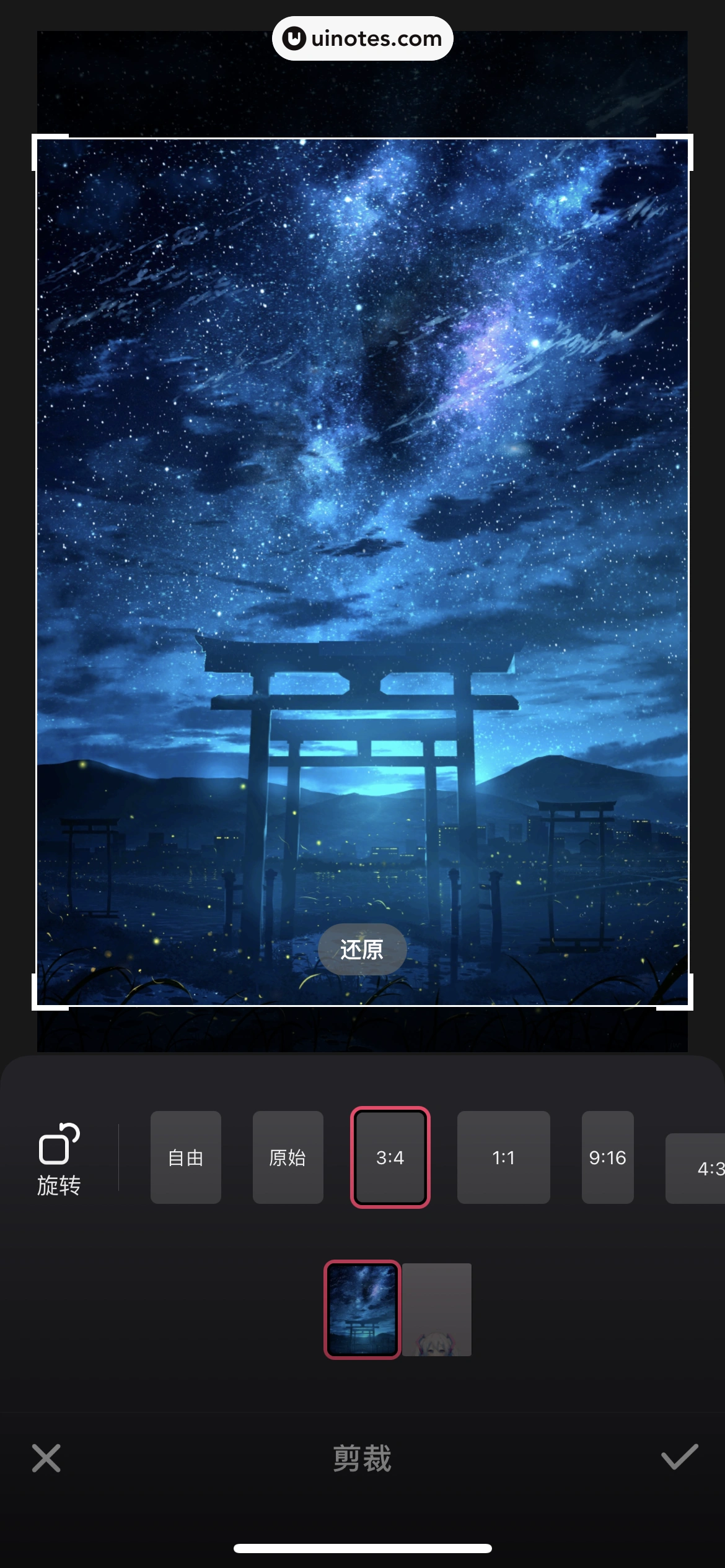
Task: Choose the highlighted 3:4 ratio option
Action: [x=389, y=1157]
